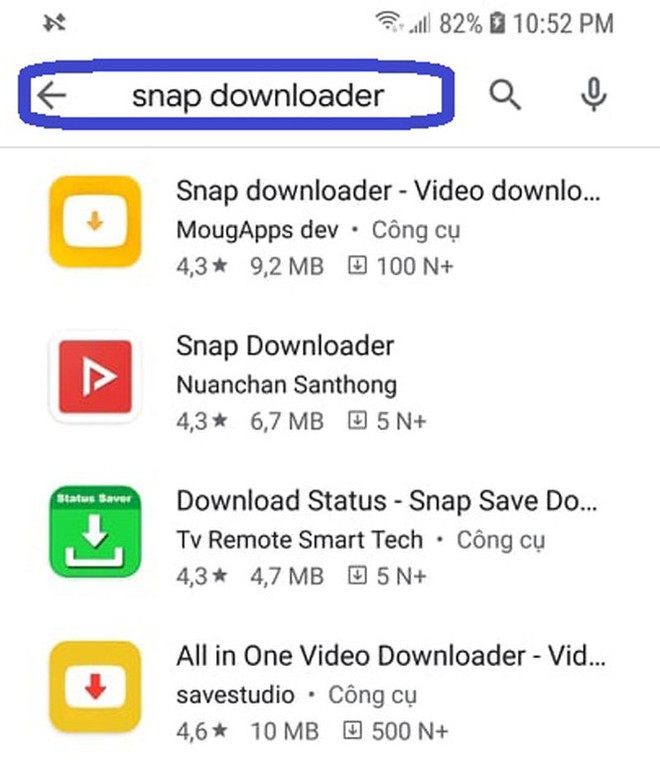Go back using the arrow icon

pos(51,95)
